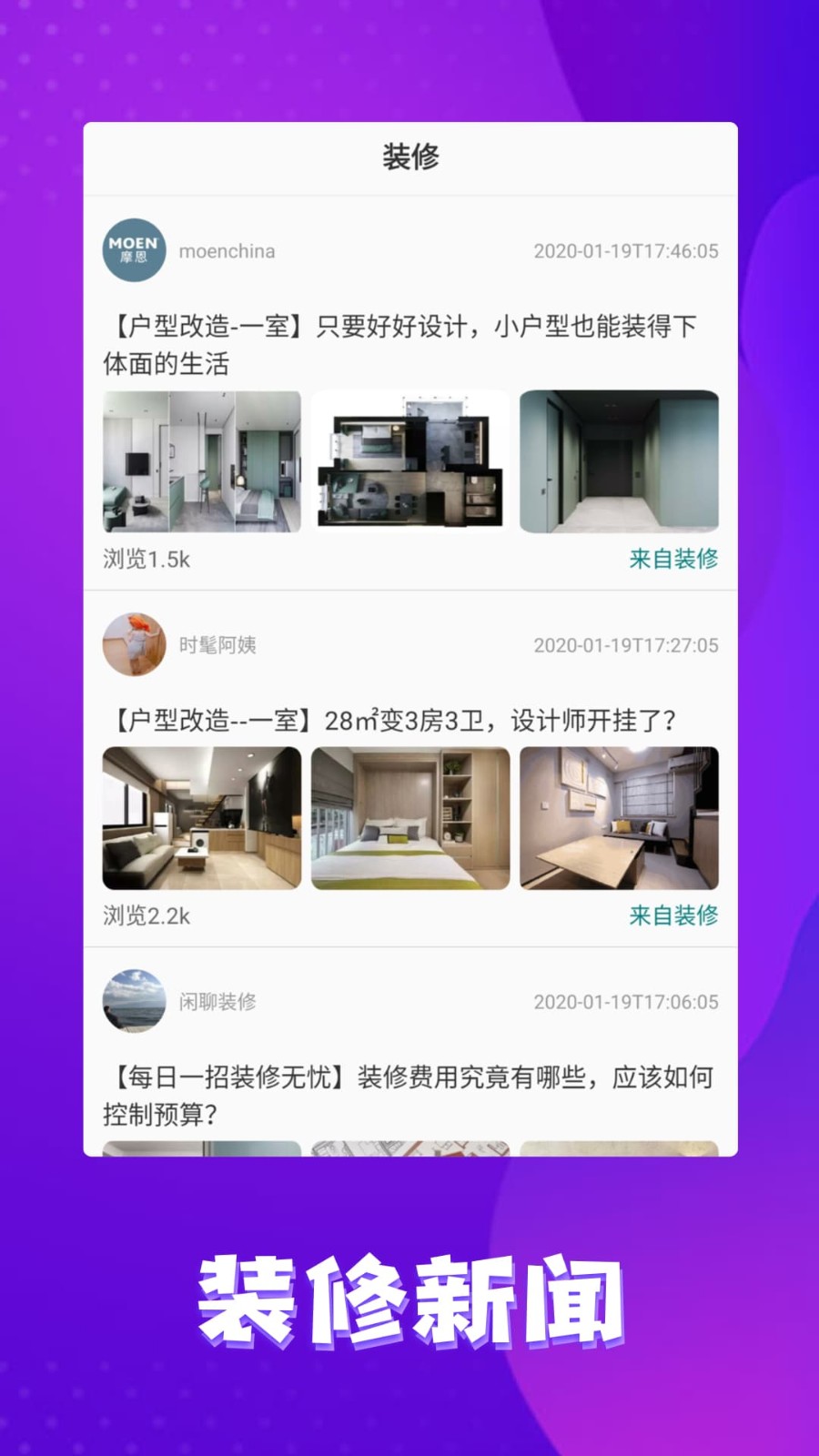Click 时髦阿姨's circular avatar
Screen dimensions: 819x1456
134,643
